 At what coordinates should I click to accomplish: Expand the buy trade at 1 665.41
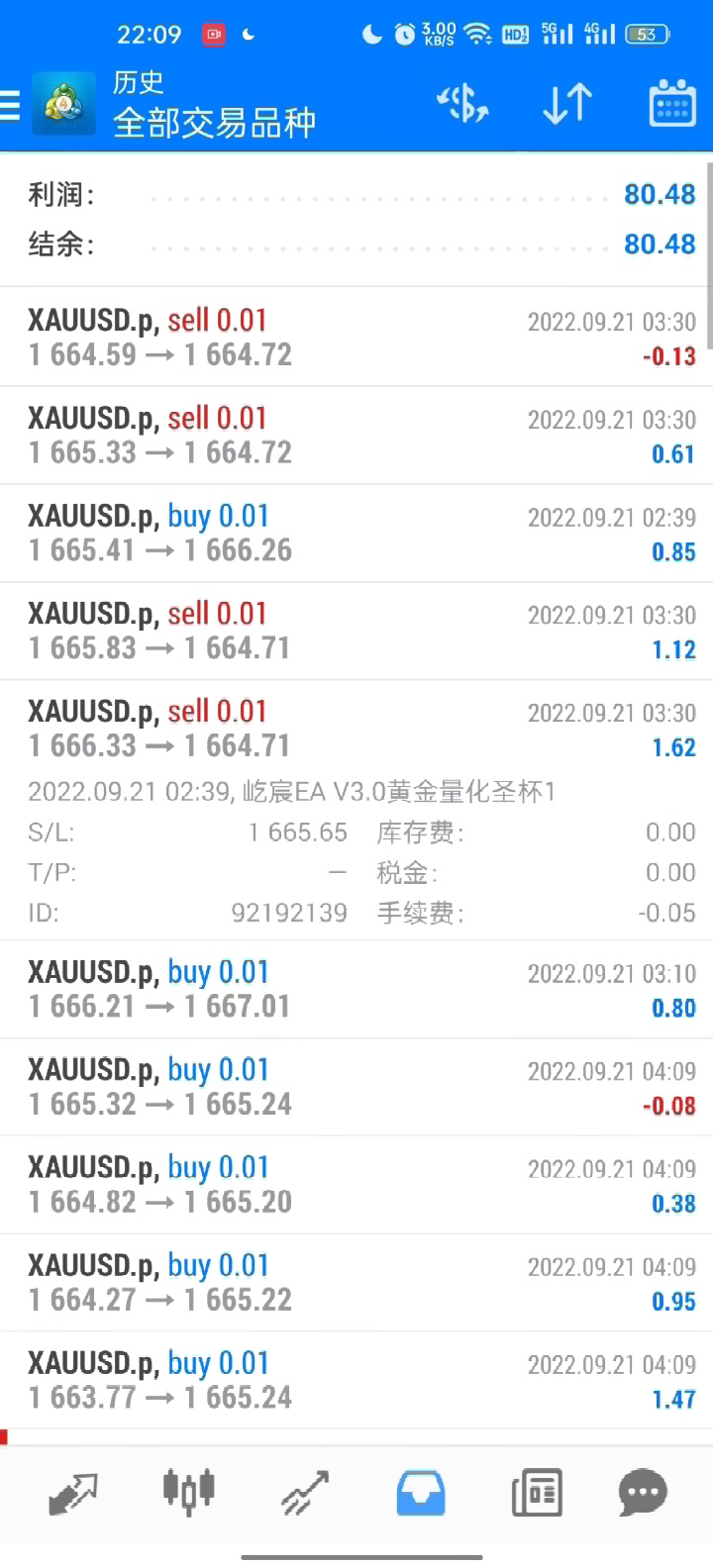pos(356,534)
